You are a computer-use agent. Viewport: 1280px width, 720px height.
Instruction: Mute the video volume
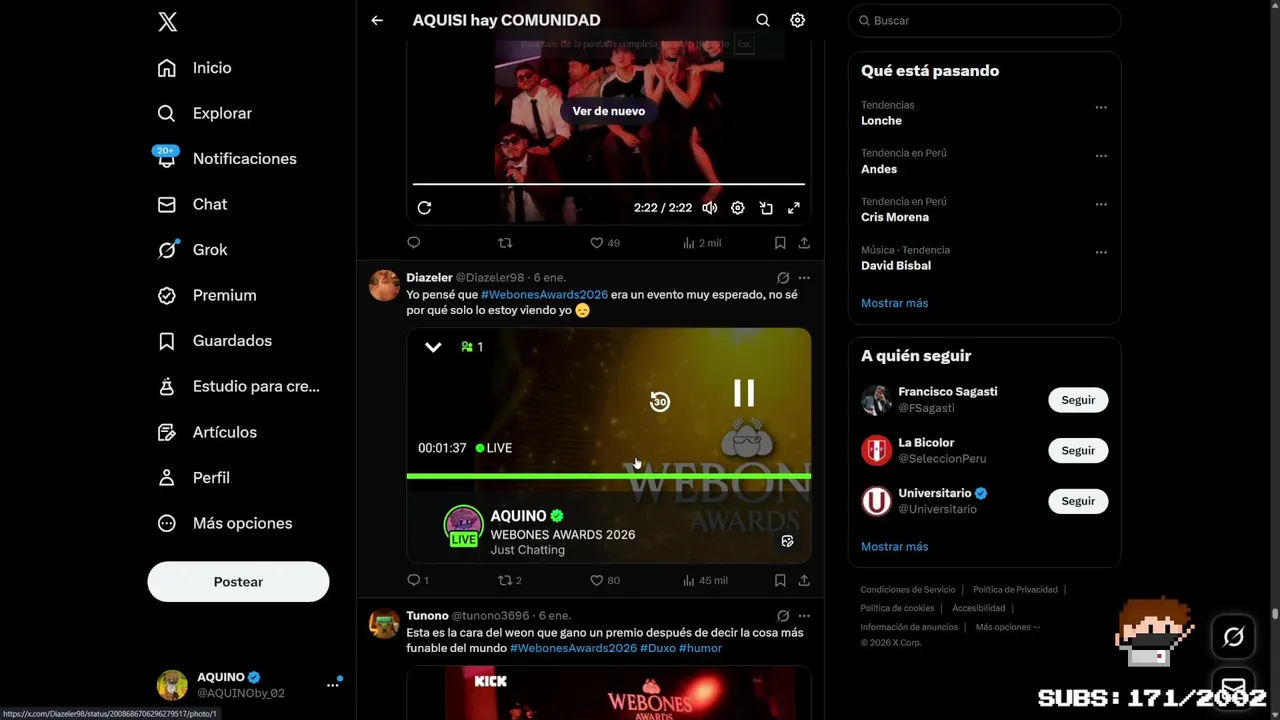click(709, 208)
